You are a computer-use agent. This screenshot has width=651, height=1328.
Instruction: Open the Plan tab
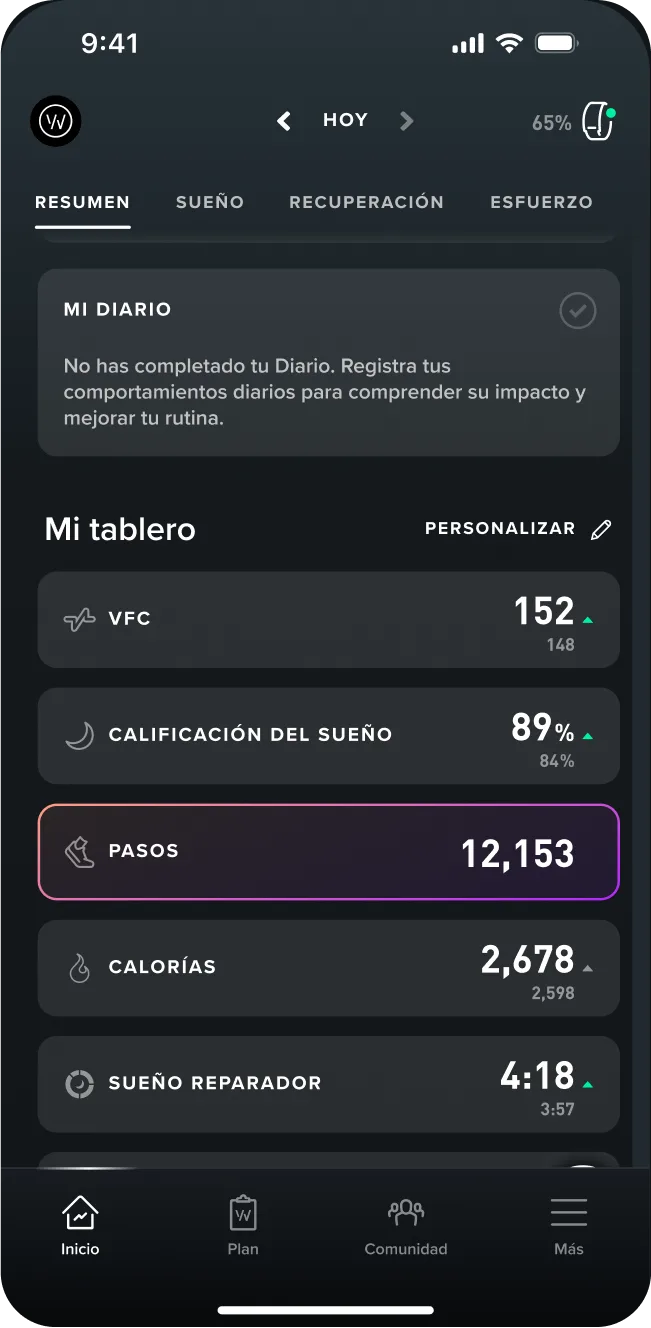coord(243,1226)
